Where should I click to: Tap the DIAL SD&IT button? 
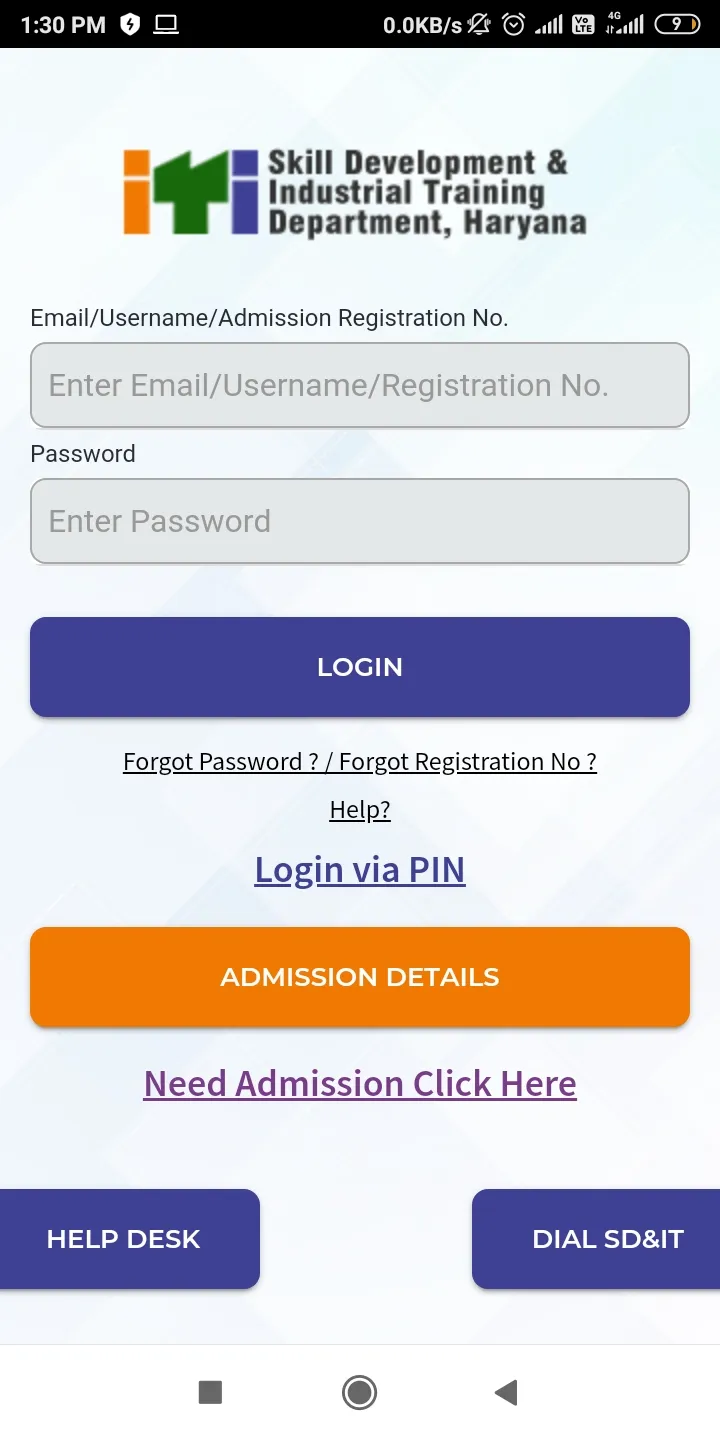tap(608, 1238)
